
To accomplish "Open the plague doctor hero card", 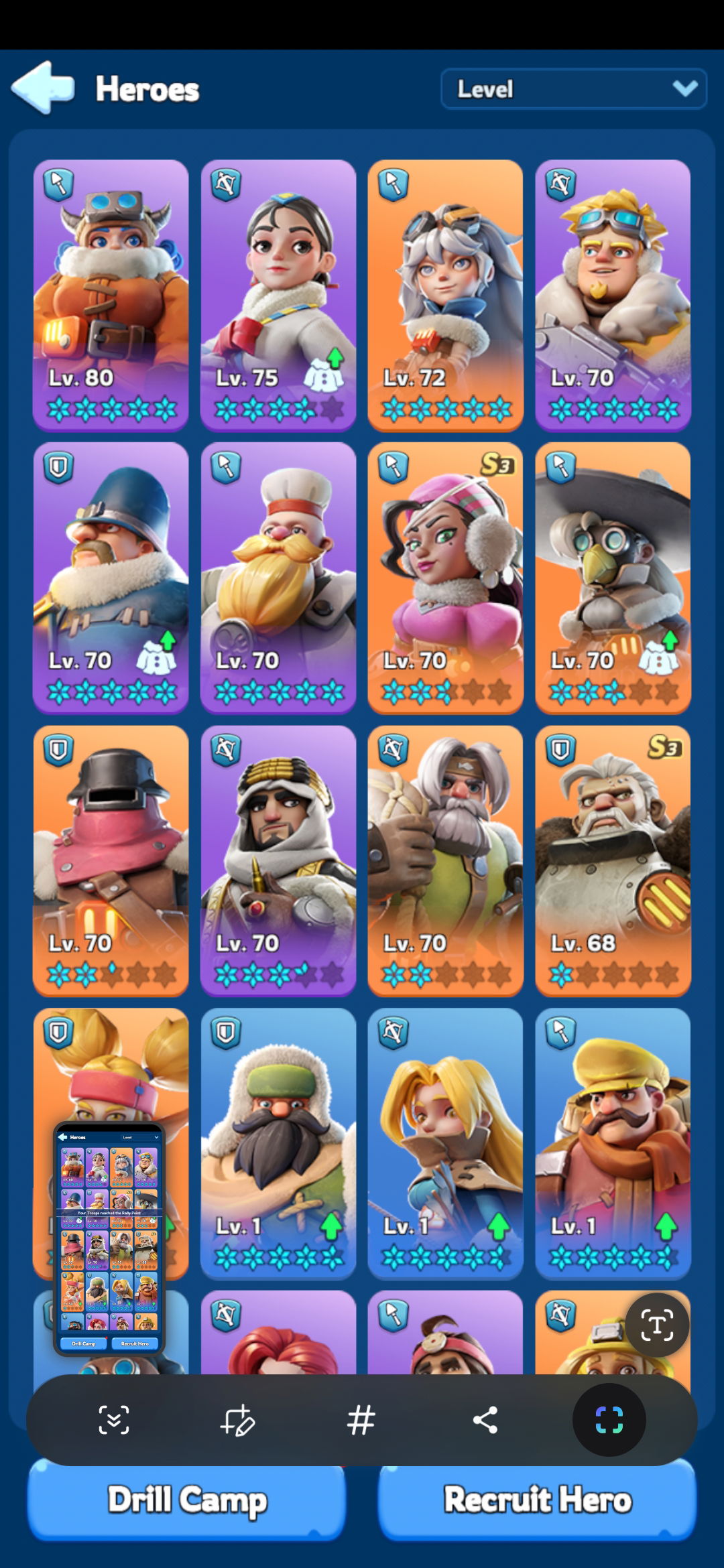I will [x=613, y=578].
